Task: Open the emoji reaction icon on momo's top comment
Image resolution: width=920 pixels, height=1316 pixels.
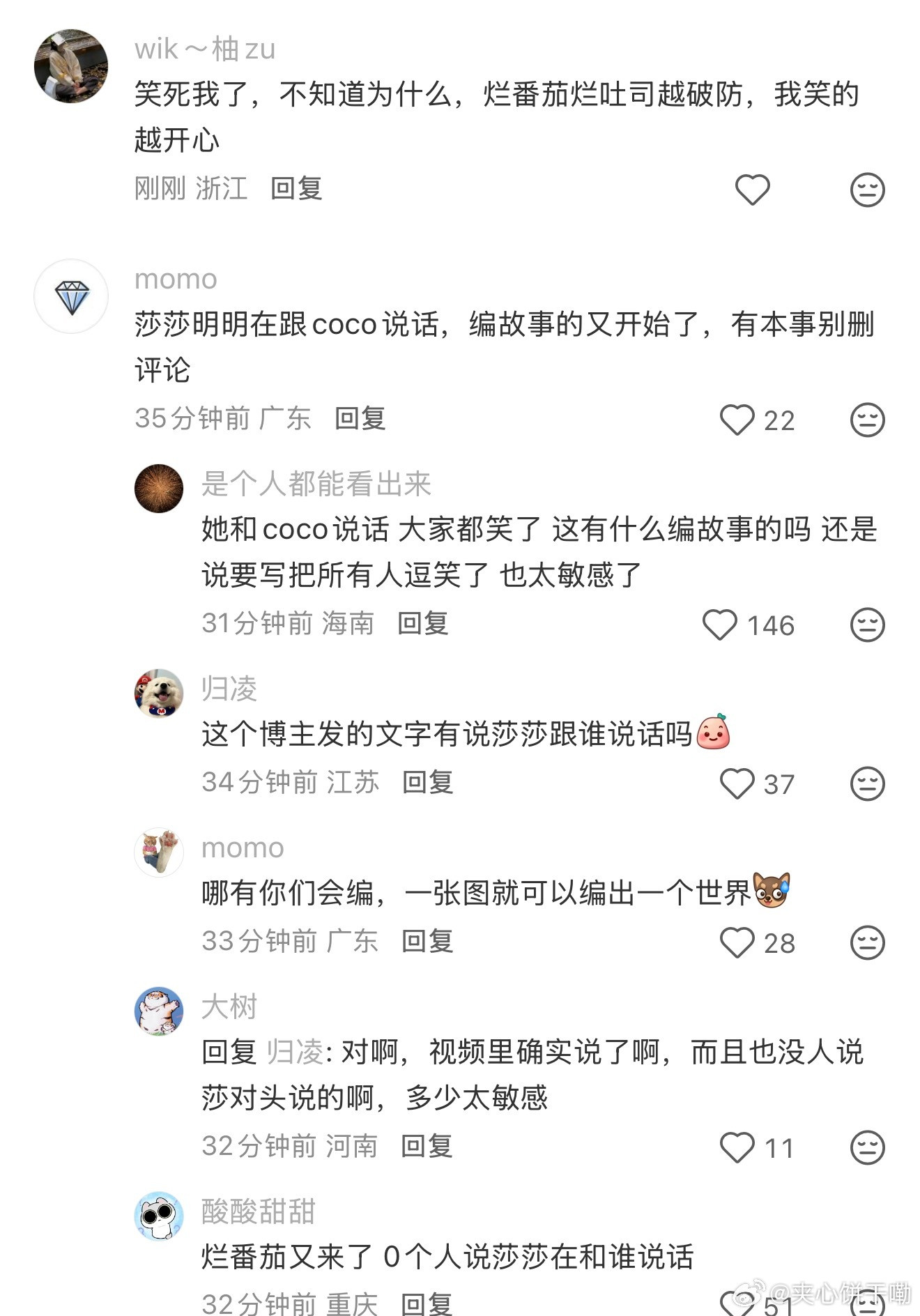Action: tap(866, 419)
